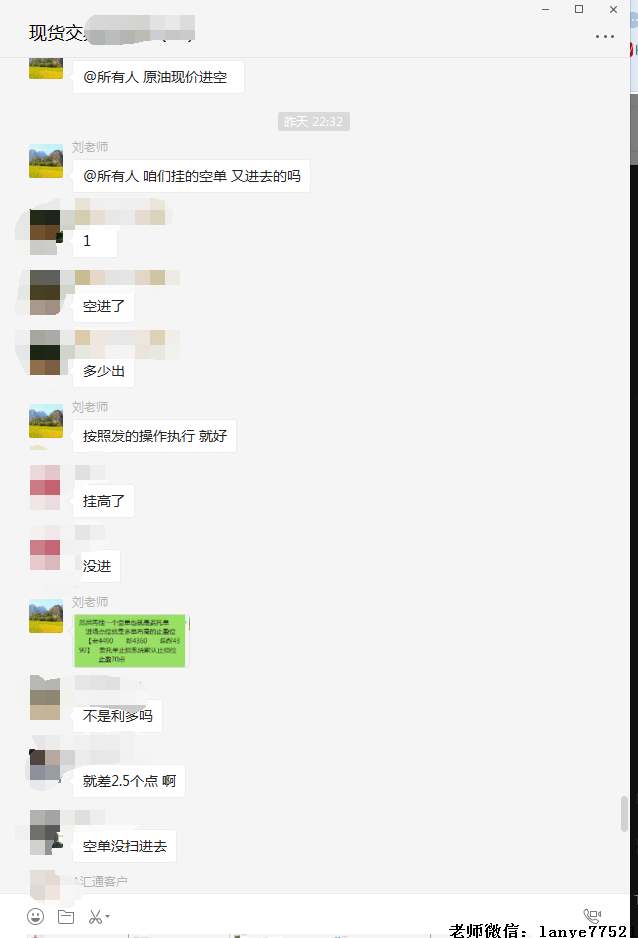The width and height of the screenshot is (638, 938).
Task: Minimize the chat window
Action: [x=544, y=9]
